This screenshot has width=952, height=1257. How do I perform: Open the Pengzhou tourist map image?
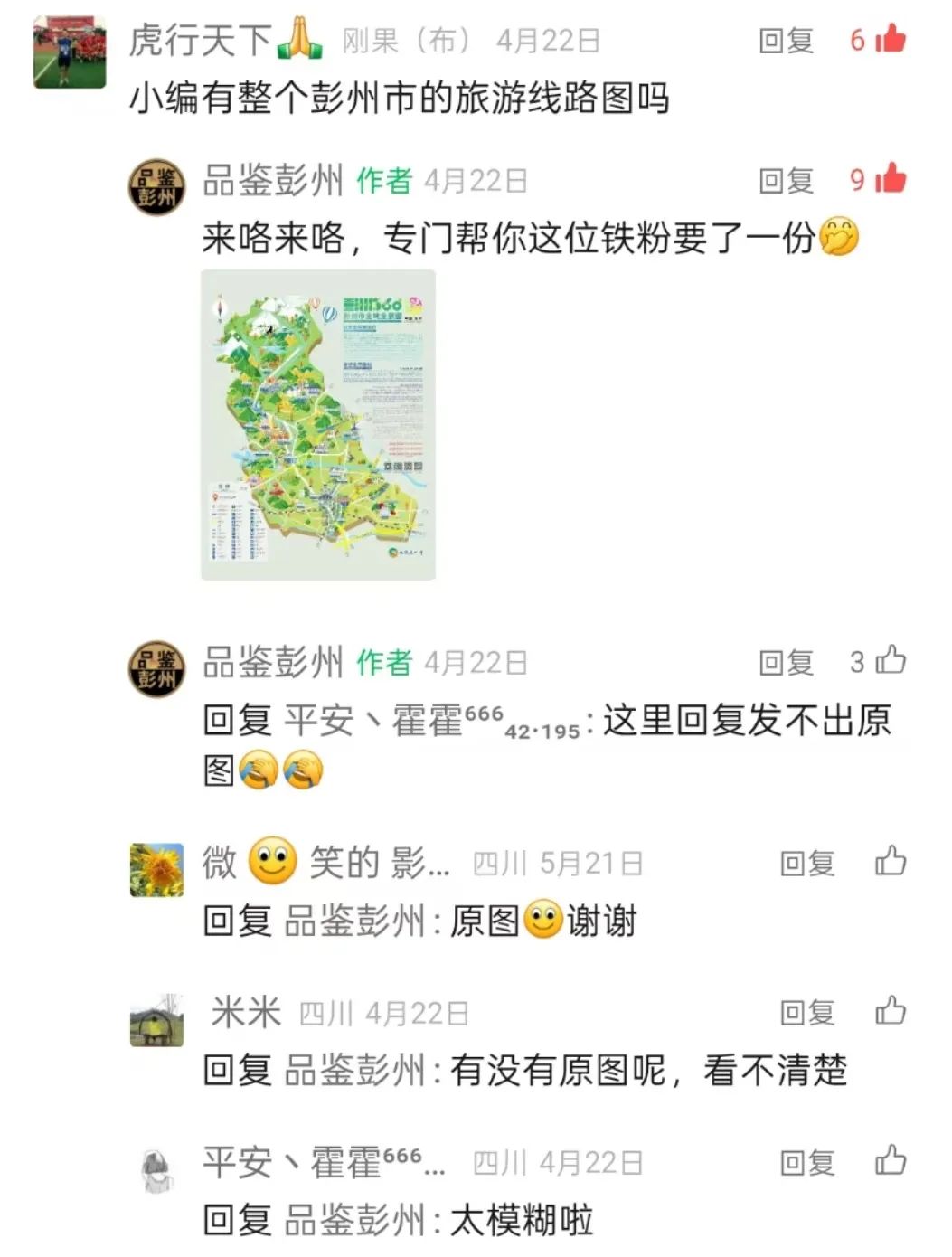pos(317,424)
